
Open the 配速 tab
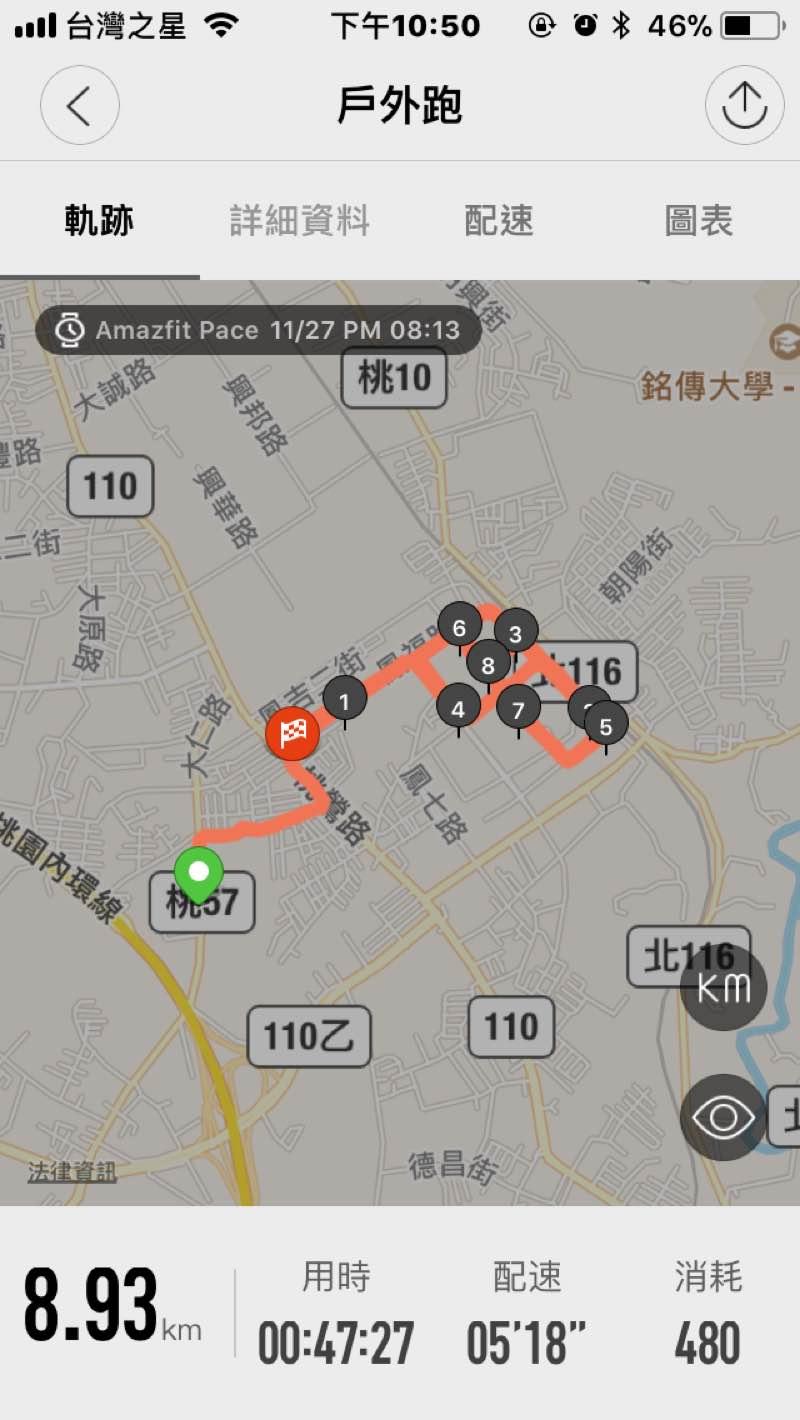point(499,221)
